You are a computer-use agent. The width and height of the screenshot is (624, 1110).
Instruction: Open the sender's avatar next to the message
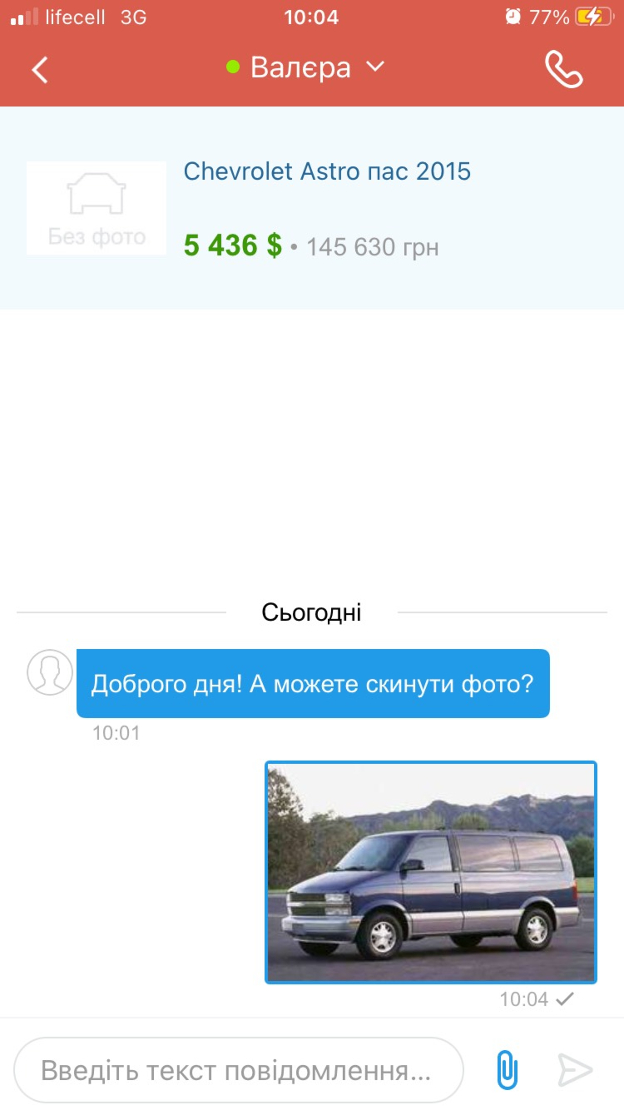click(x=49, y=672)
